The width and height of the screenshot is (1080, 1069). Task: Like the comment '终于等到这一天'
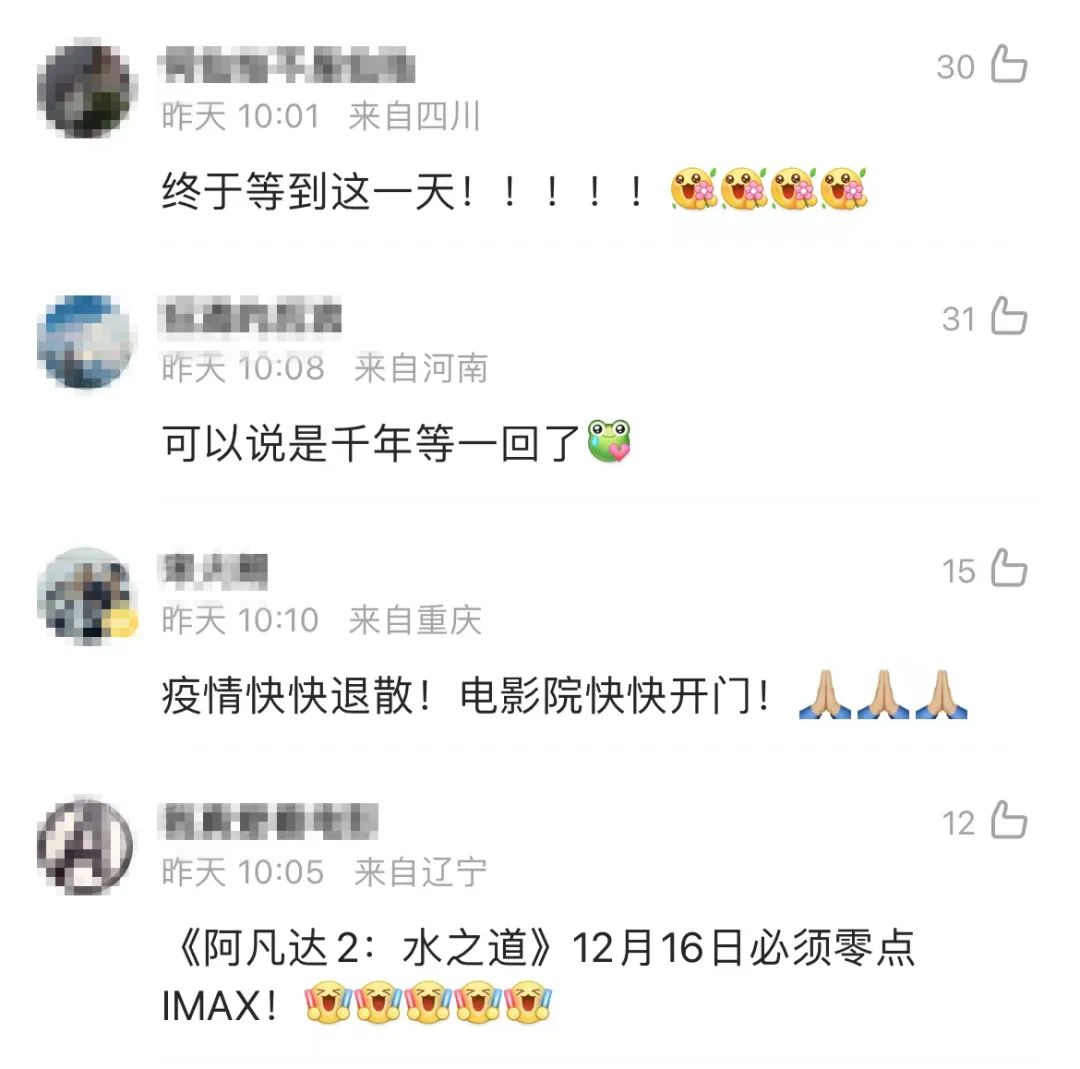[x=1009, y=66]
